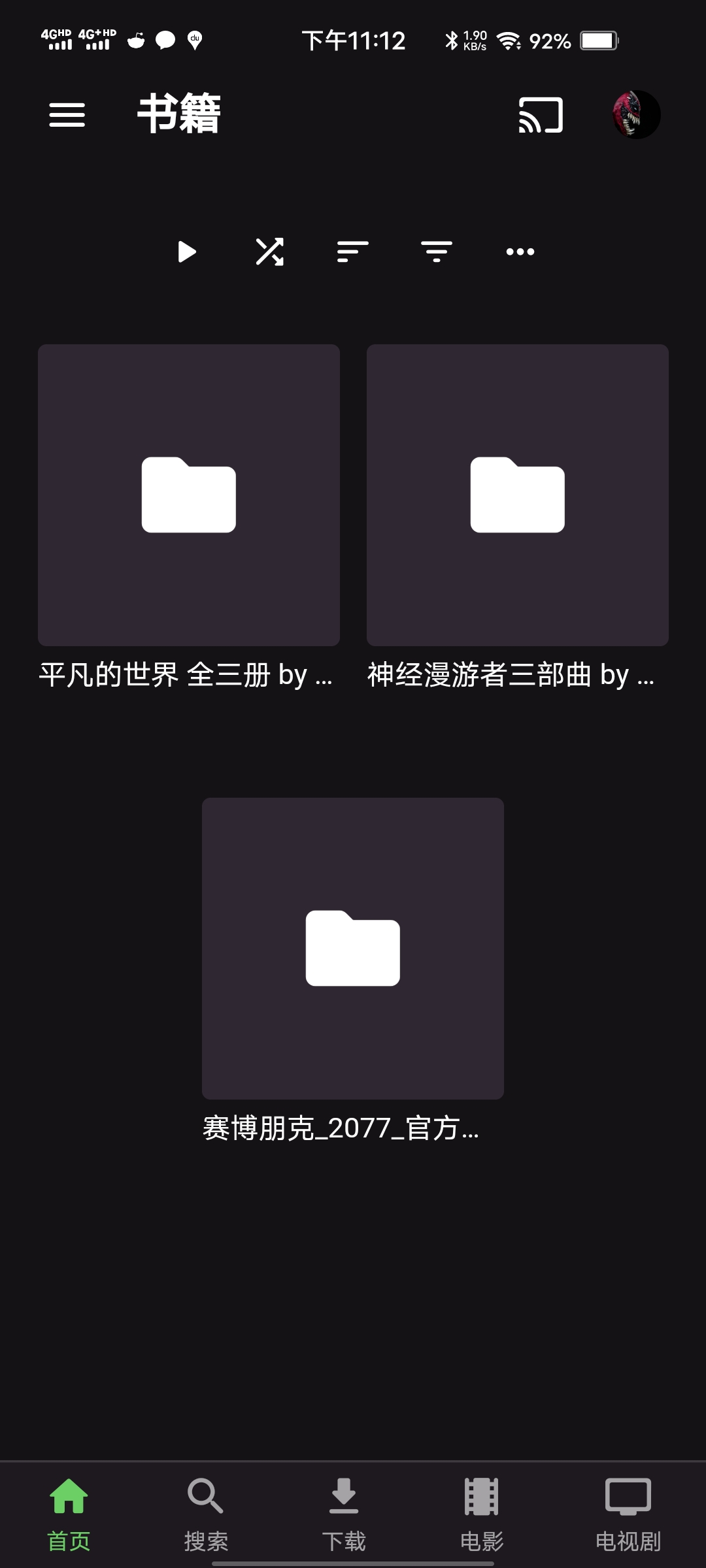Open the navigation drawer via hamburger icon
This screenshot has height=1568, width=706.
point(67,115)
